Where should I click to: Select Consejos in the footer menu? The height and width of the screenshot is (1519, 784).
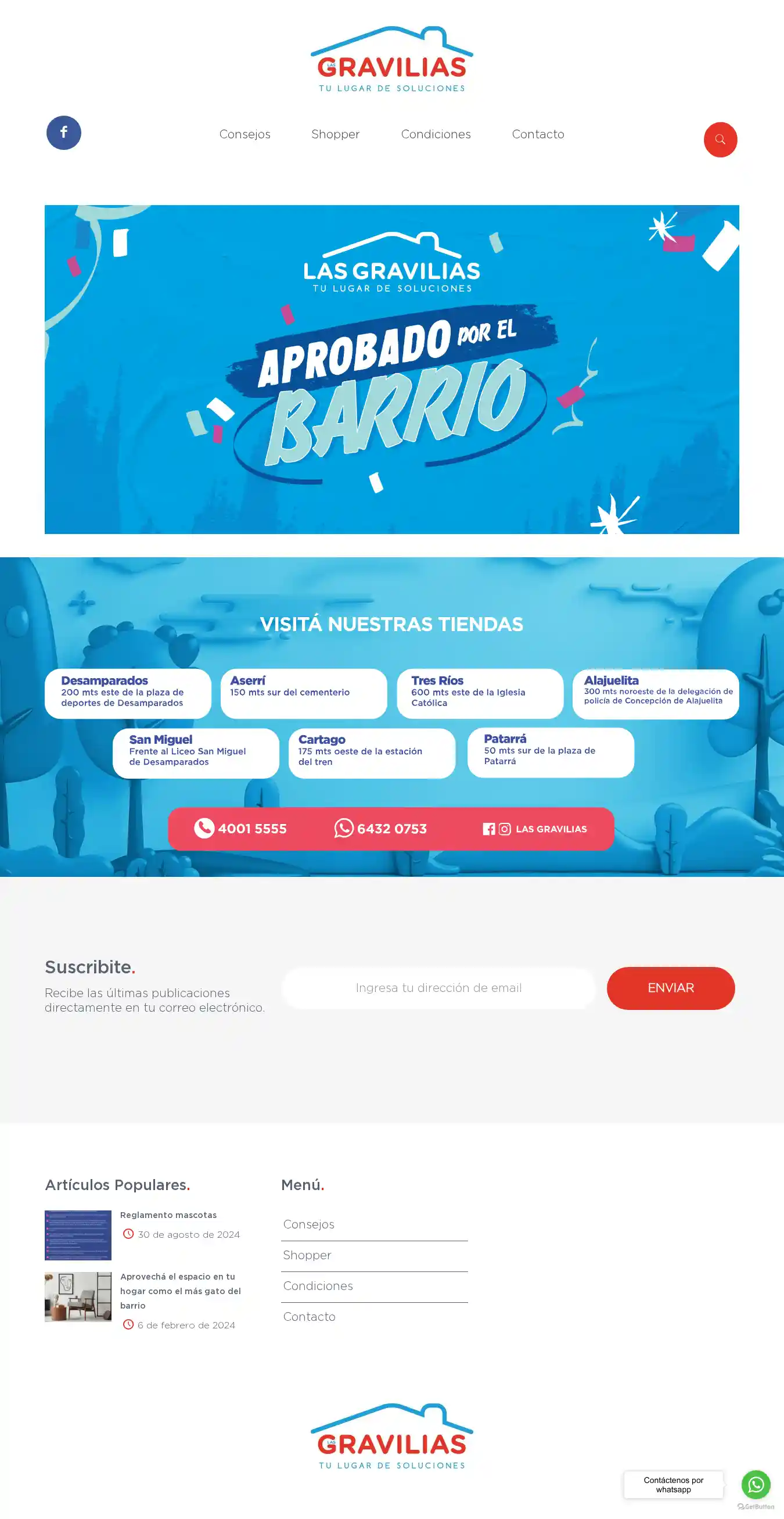point(308,1224)
